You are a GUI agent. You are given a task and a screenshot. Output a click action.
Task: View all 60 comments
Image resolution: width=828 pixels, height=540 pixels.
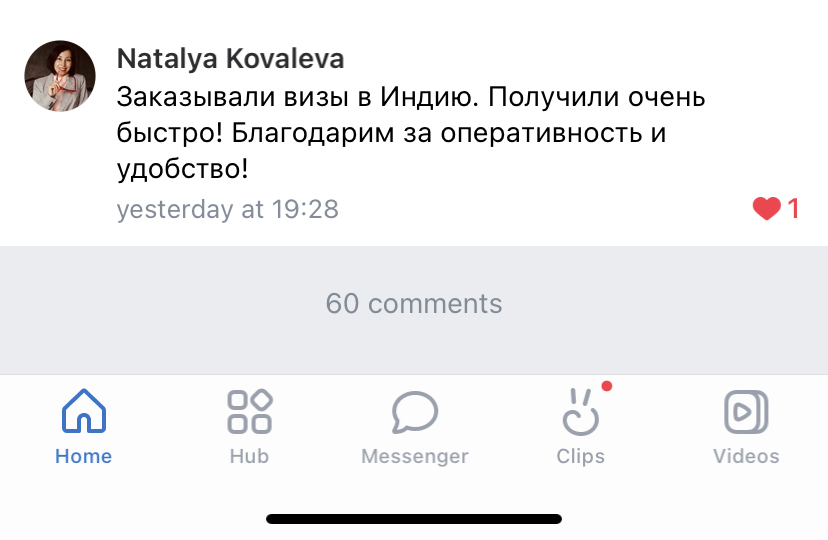coord(414,303)
